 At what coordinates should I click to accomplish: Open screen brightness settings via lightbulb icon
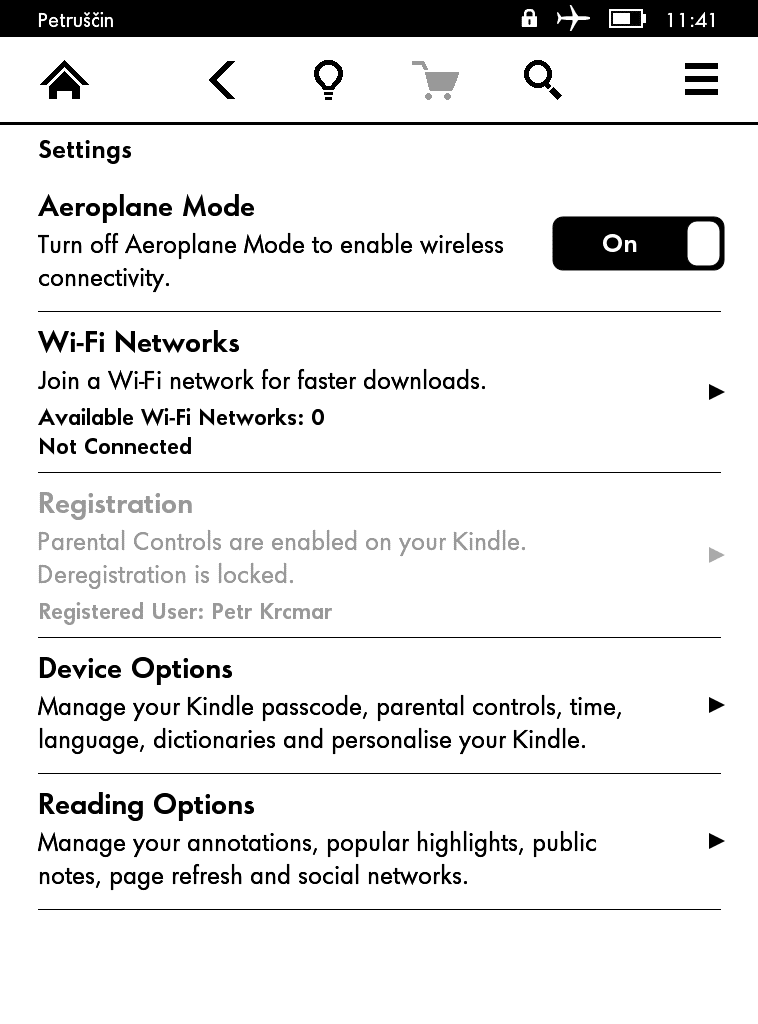coord(327,80)
